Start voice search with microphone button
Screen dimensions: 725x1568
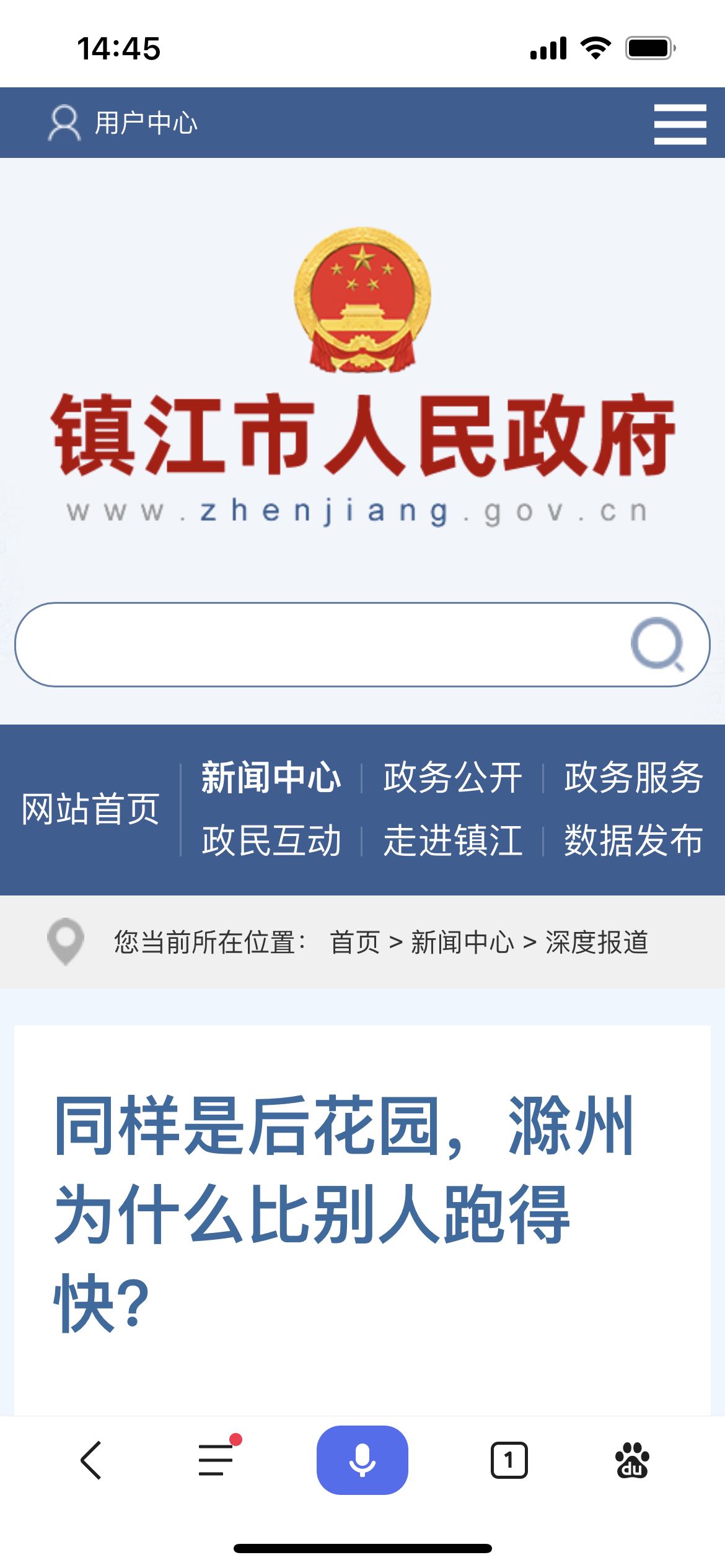point(362,1460)
